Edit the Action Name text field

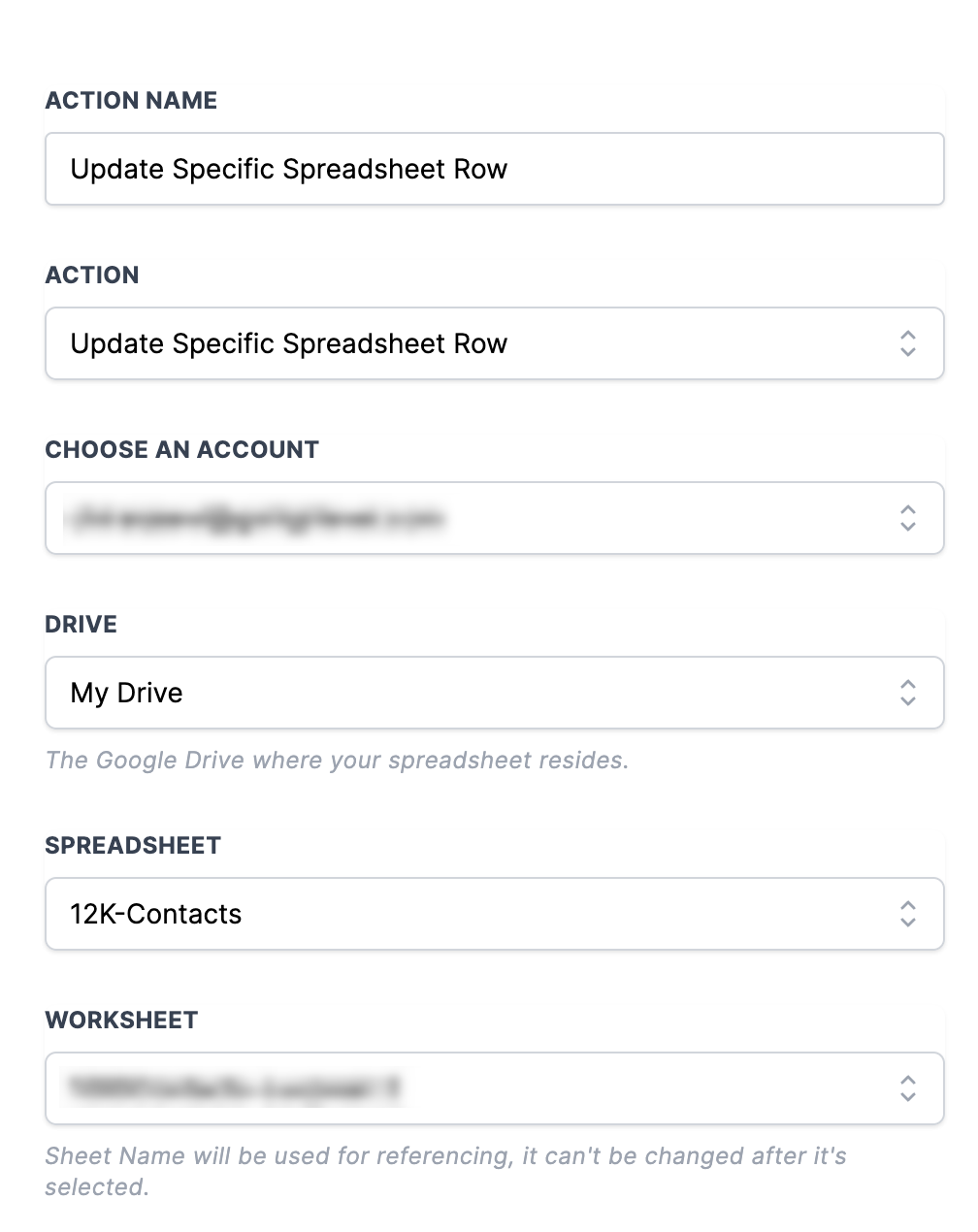tap(494, 169)
